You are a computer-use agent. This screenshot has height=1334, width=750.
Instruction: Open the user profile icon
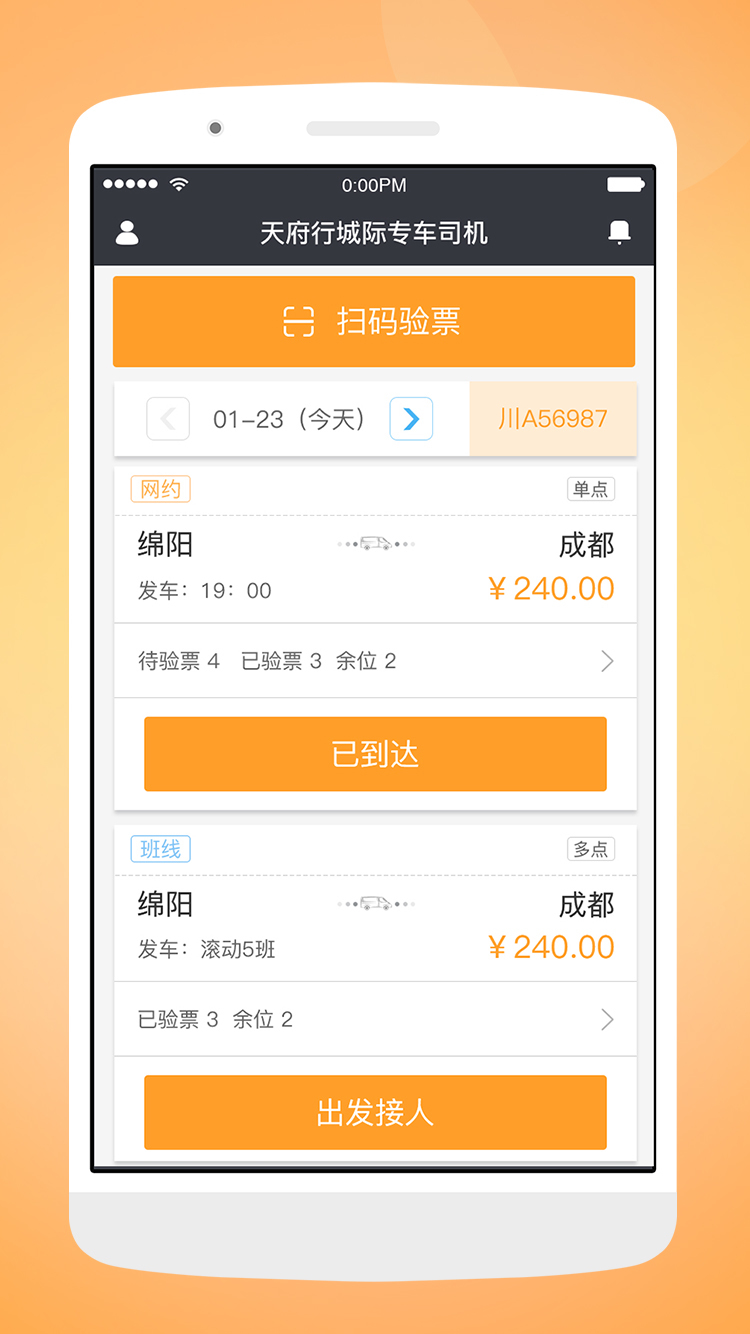(x=126, y=232)
